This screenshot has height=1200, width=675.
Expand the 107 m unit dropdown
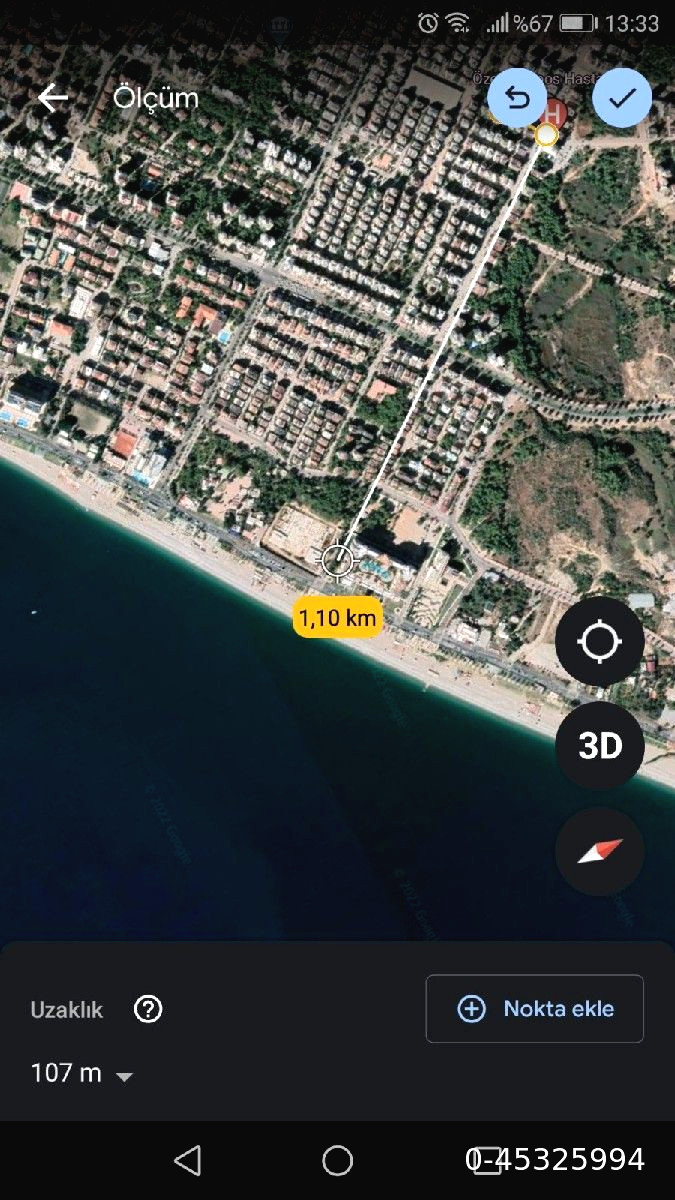tap(124, 1076)
